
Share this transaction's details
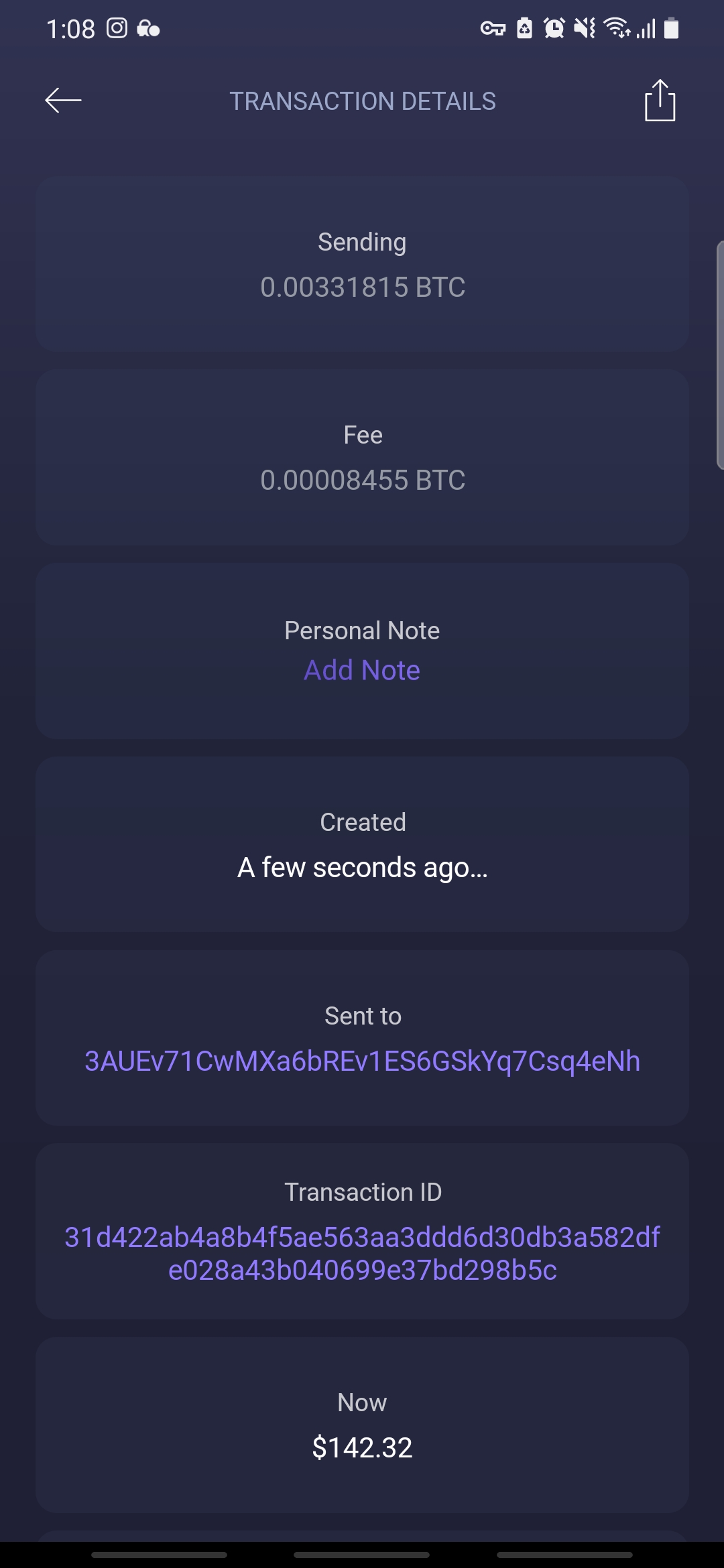point(660,101)
